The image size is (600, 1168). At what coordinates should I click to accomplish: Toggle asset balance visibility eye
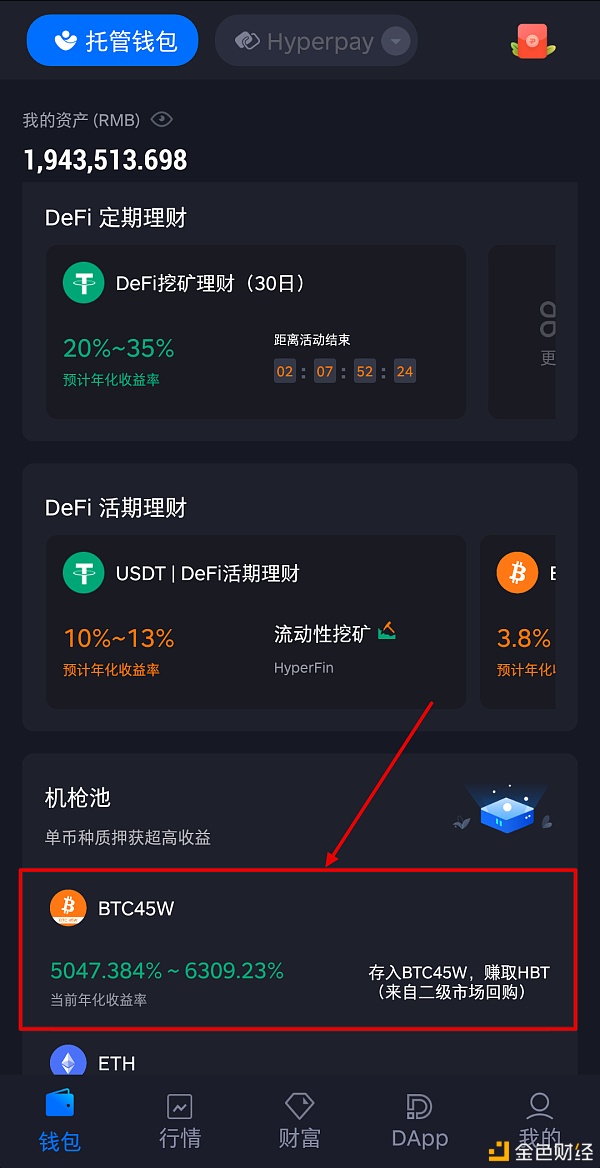click(161, 120)
